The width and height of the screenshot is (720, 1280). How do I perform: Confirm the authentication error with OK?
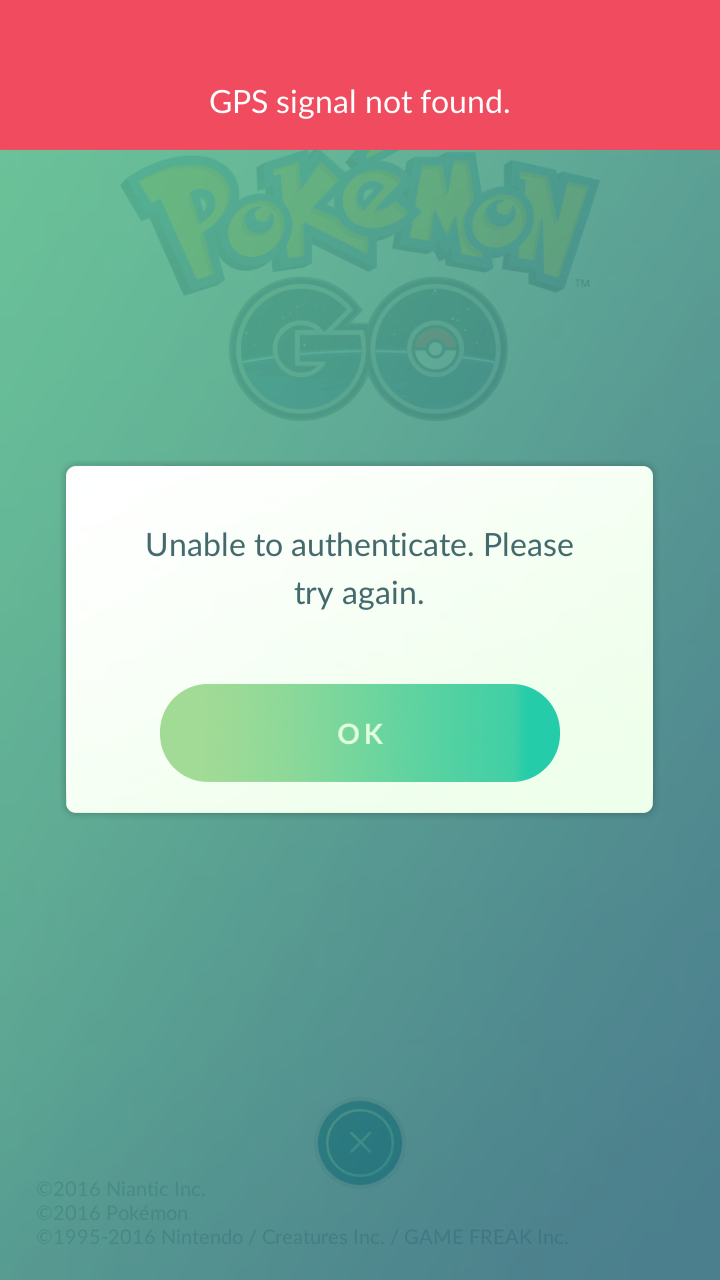point(360,733)
